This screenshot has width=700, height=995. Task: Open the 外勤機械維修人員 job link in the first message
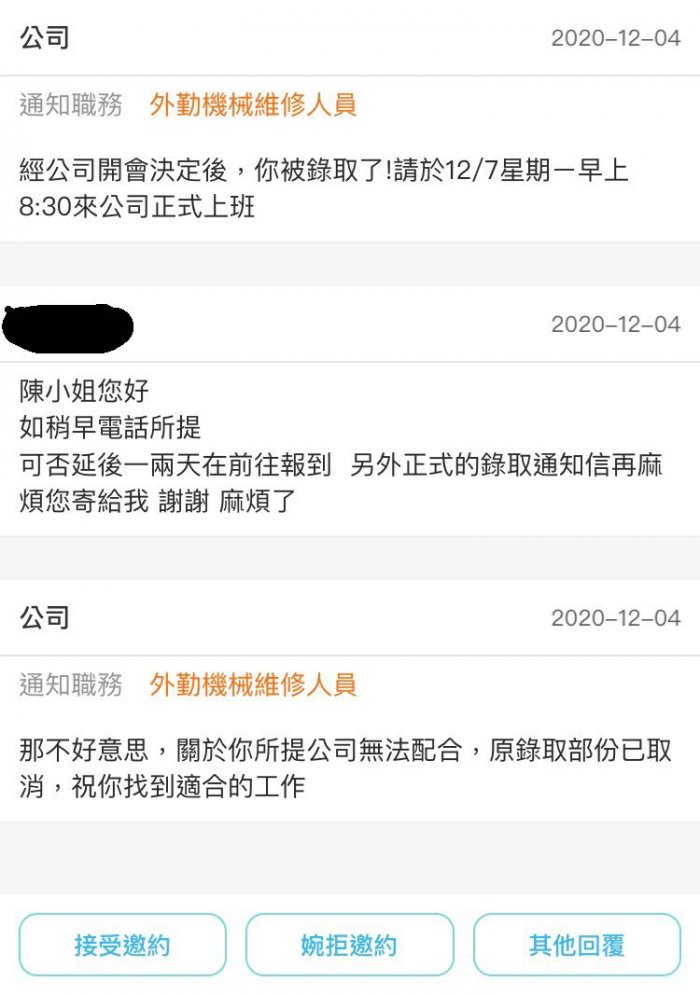coord(253,105)
